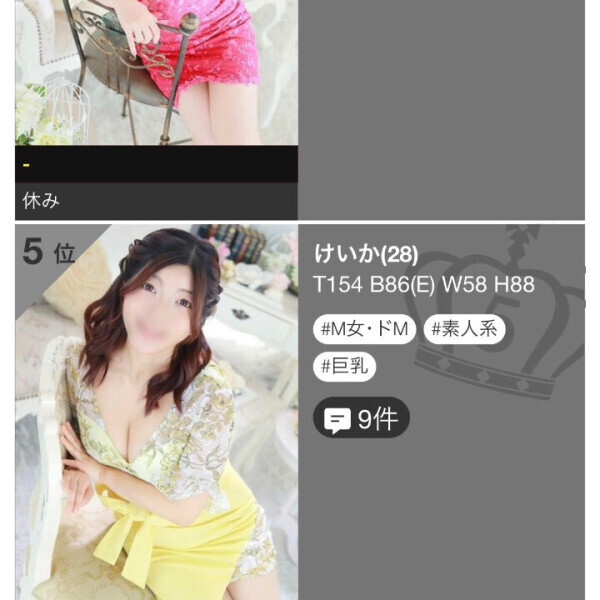Tap the #巨乳 tag chip

(x=345, y=366)
